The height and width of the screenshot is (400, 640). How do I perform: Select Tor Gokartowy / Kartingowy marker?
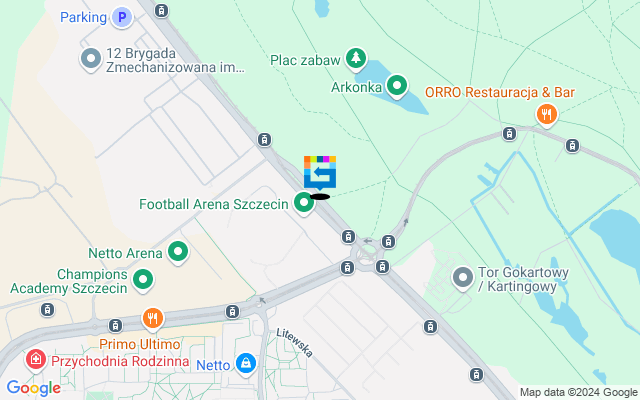[x=462, y=275]
